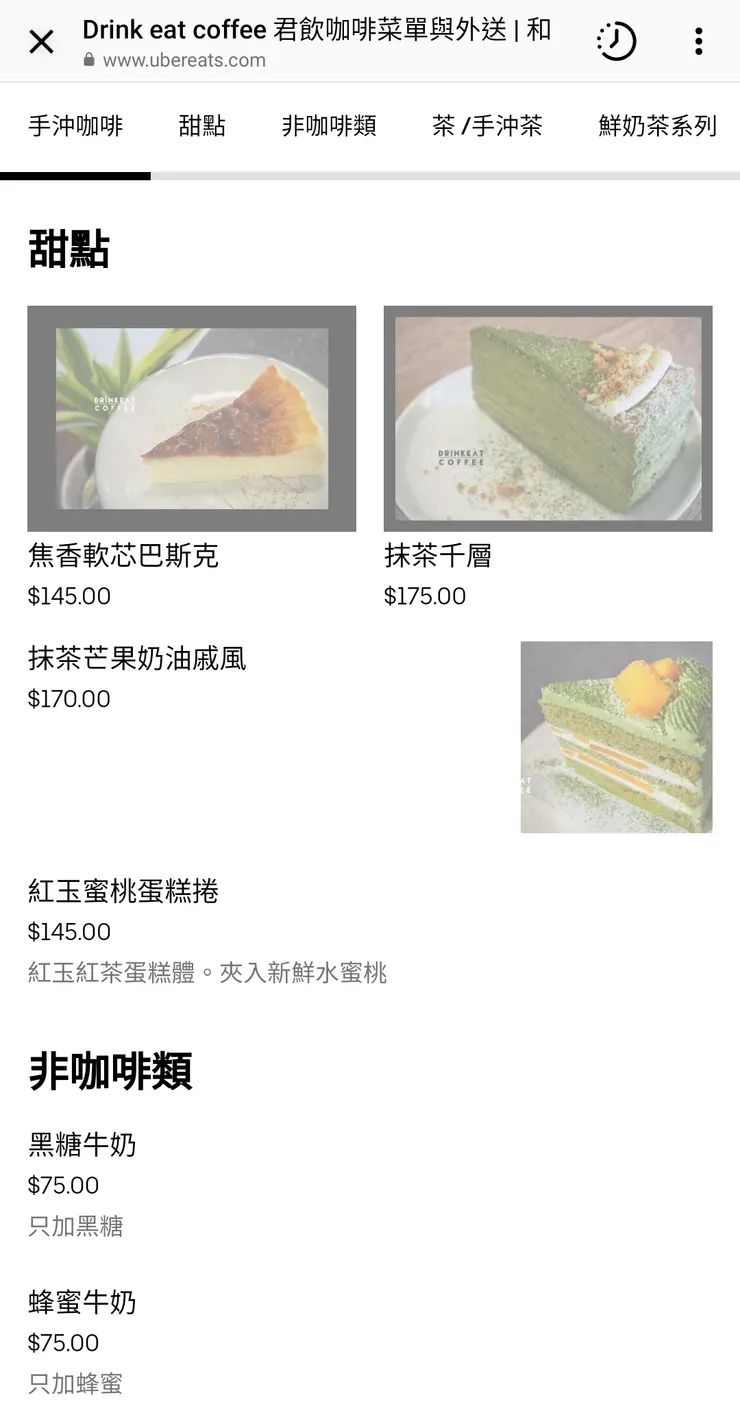Click the 抹茶千層 matcha cake photo
Viewport: 740px width, 1424px height.
tap(547, 418)
